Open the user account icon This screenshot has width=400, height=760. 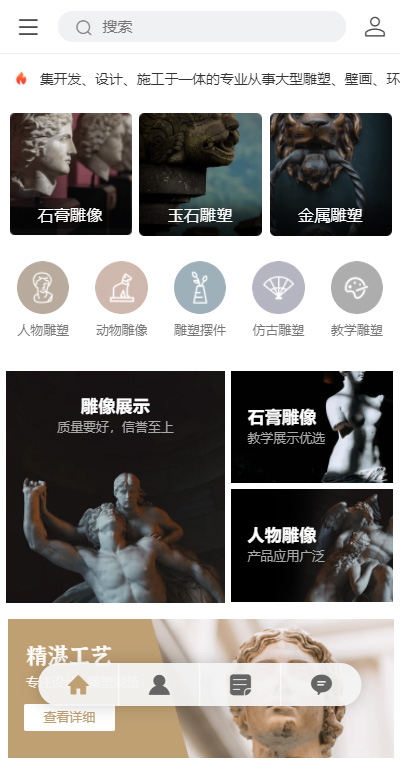375,27
